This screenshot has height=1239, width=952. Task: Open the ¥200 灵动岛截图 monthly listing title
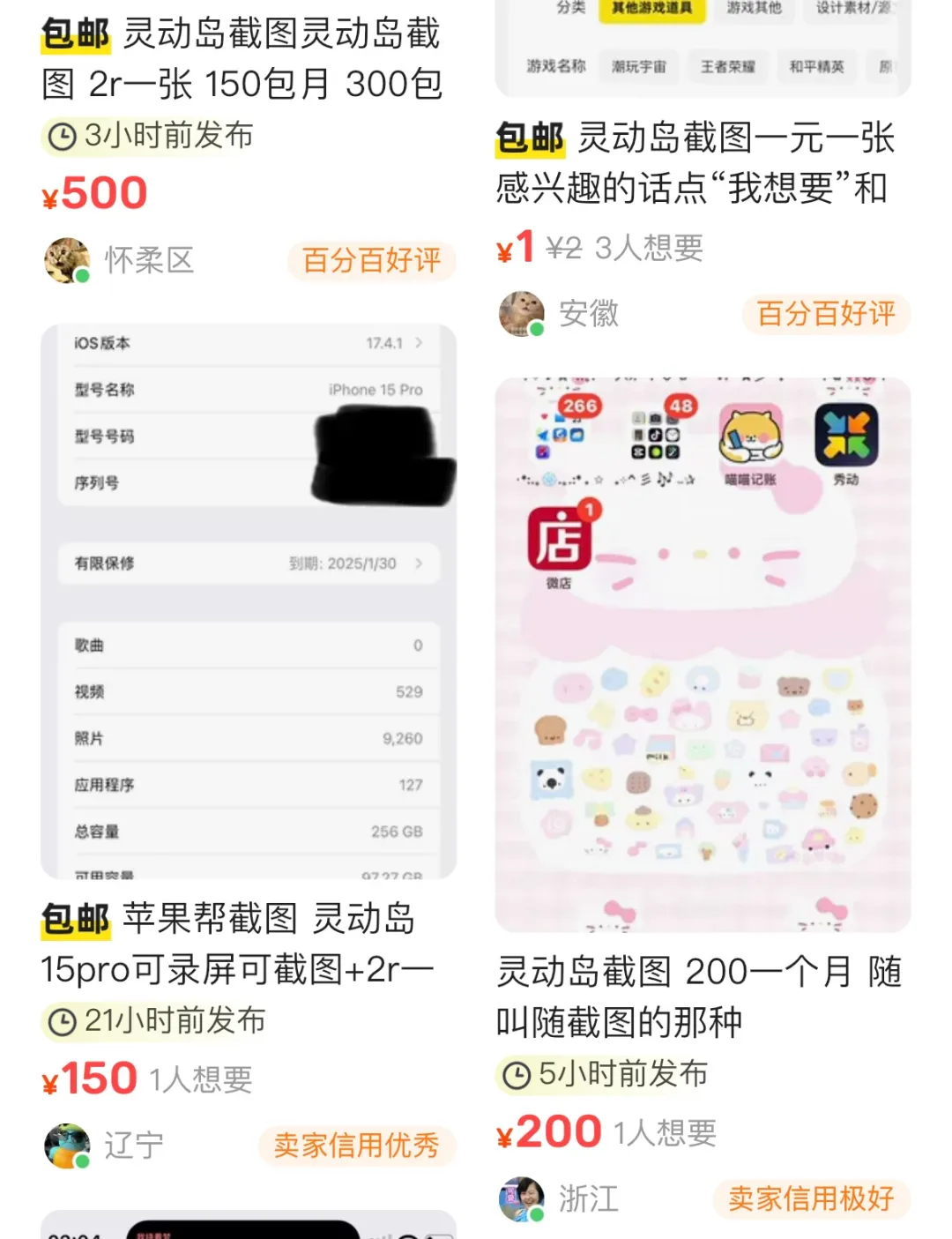click(698, 997)
